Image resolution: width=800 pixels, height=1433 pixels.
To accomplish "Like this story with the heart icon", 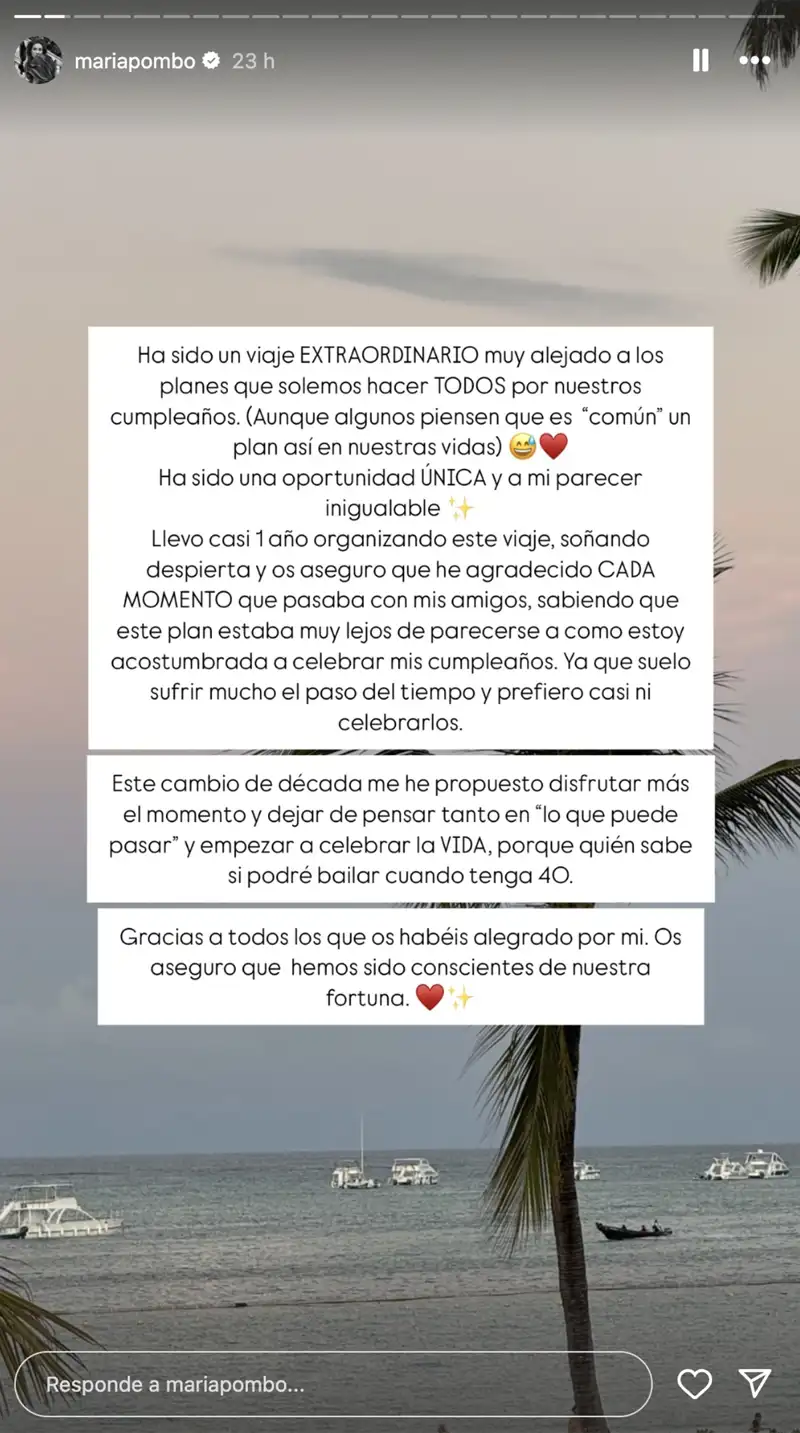I will pos(694,1384).
